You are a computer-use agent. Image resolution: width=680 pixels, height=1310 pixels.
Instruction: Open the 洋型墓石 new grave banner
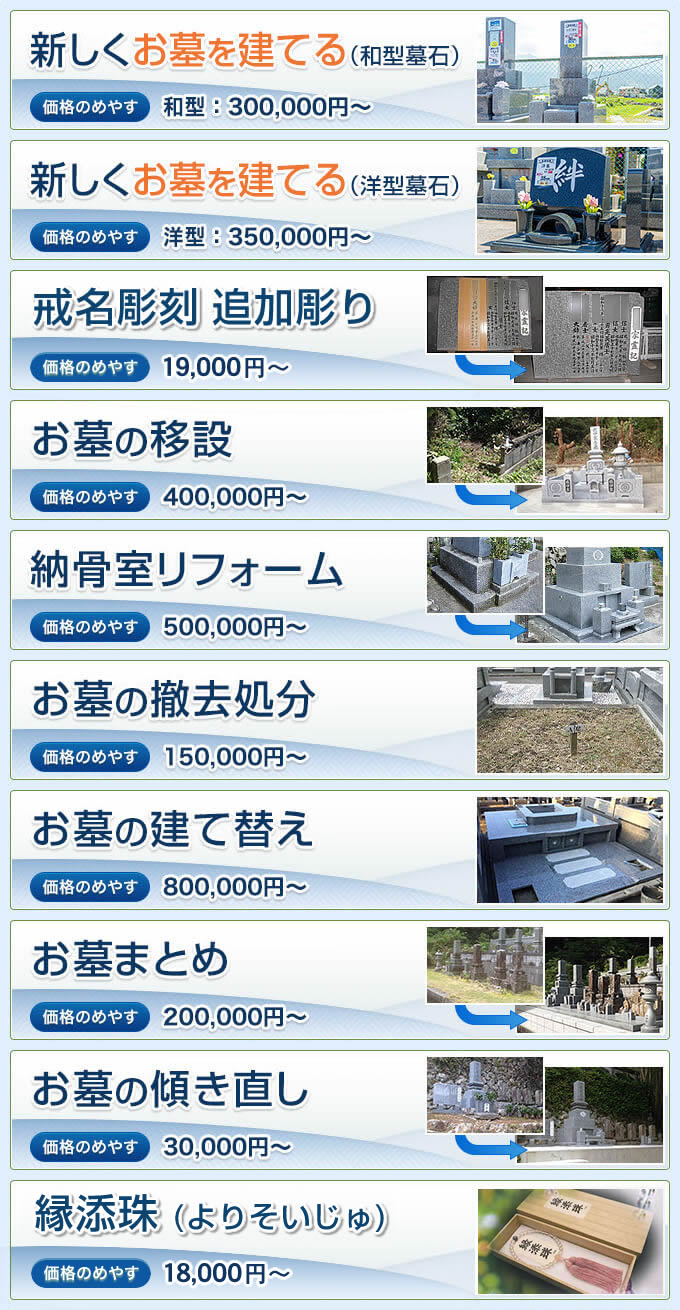(x=340, y=200)
